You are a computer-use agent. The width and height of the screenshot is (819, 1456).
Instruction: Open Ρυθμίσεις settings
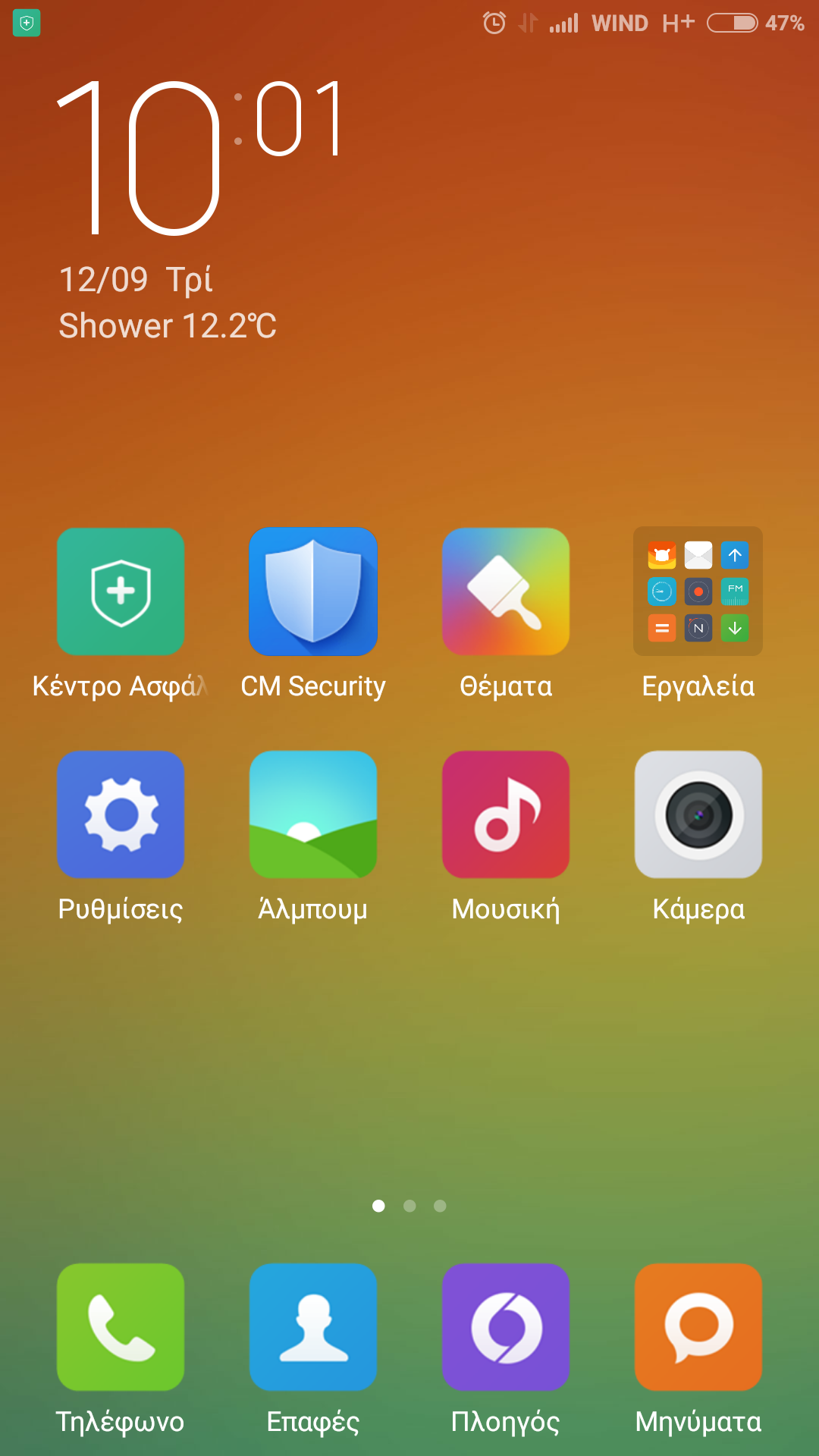pos(121,814)
